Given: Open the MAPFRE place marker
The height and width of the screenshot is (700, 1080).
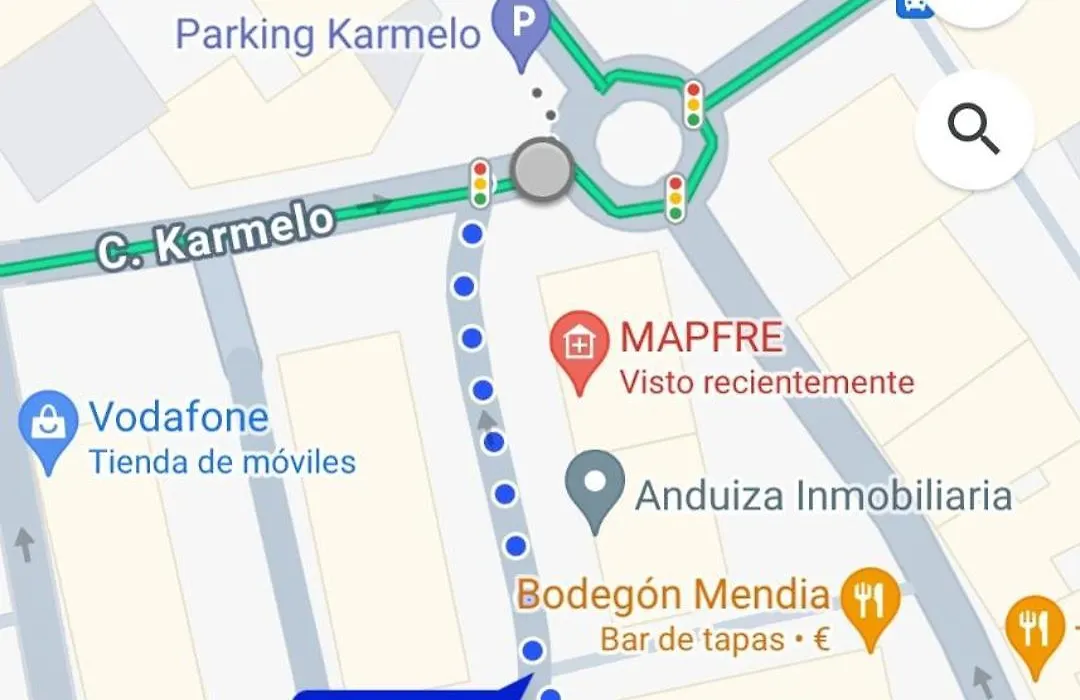Looking at the screenshot, I should click(x=579, y=347).
